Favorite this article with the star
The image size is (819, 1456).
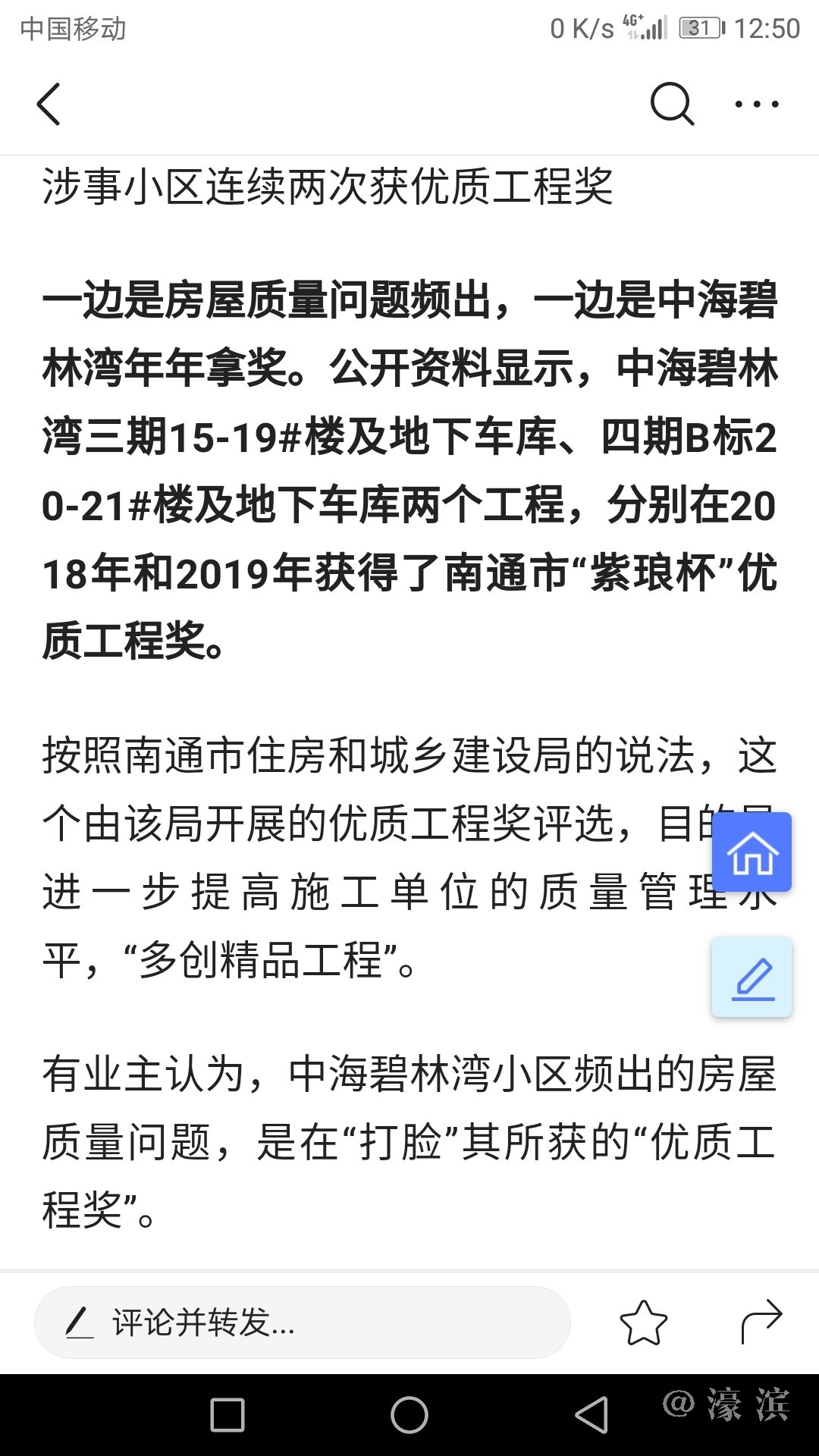[643, 1323]
